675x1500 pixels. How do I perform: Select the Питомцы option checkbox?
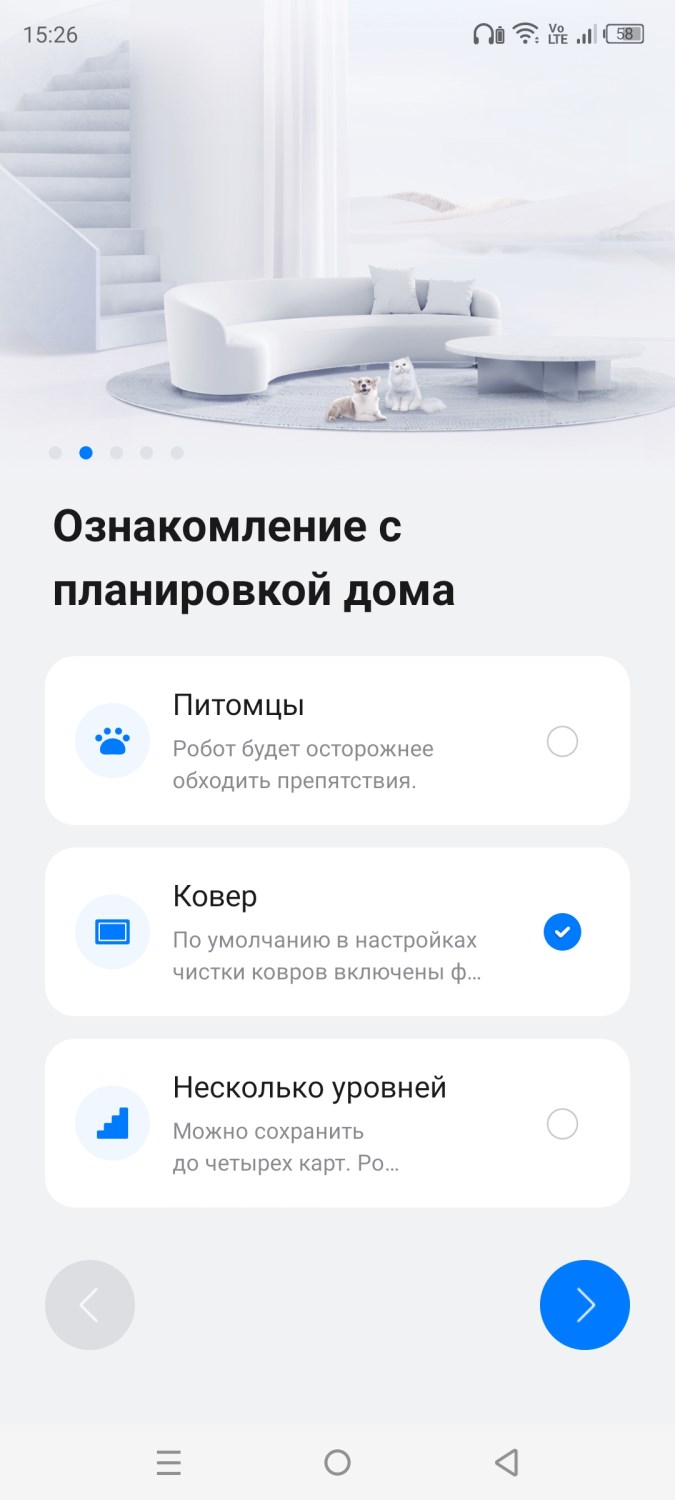(562, 742)
